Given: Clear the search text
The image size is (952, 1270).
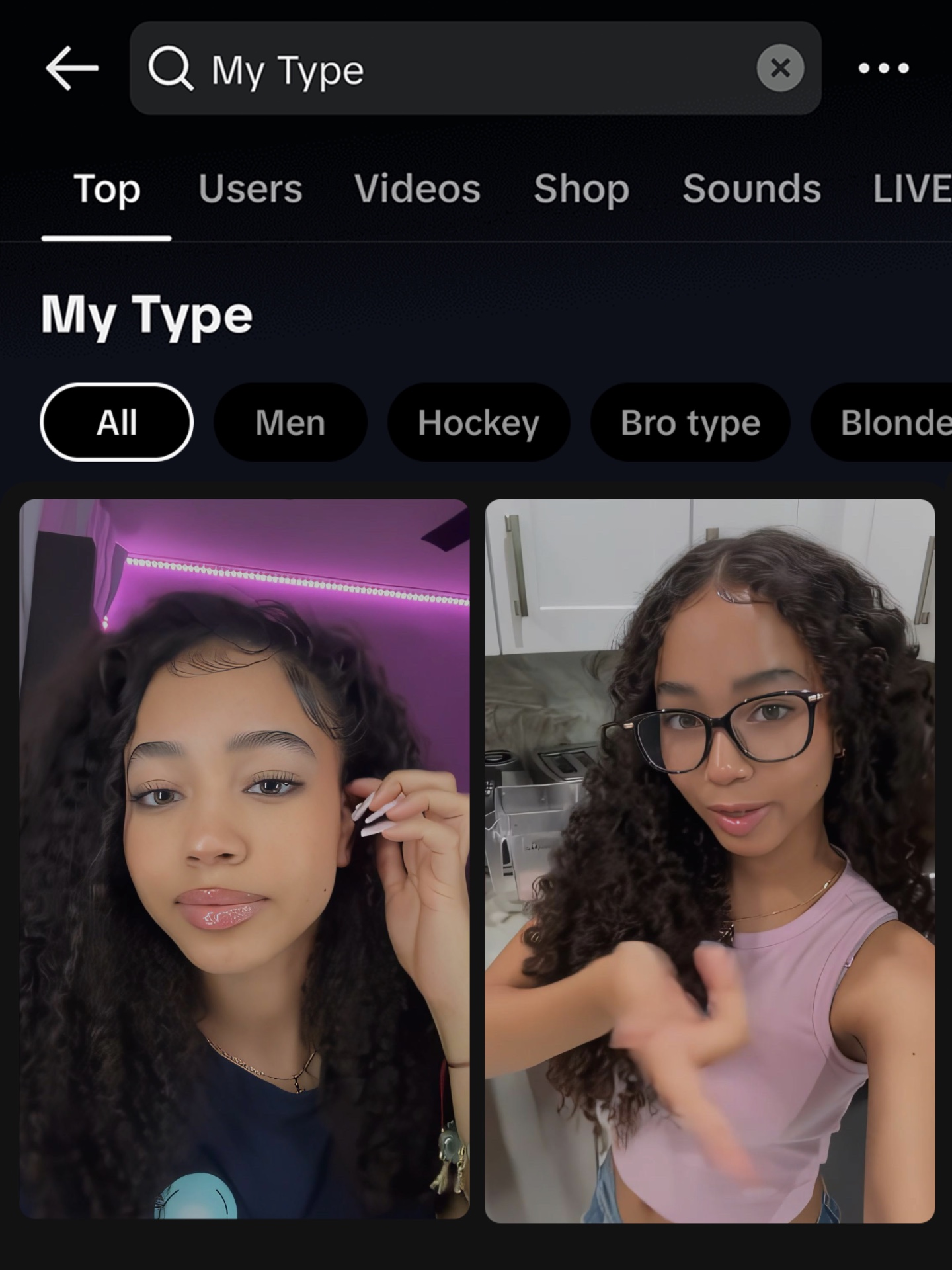Looking at the screenshot, I should tap(780, 67).
